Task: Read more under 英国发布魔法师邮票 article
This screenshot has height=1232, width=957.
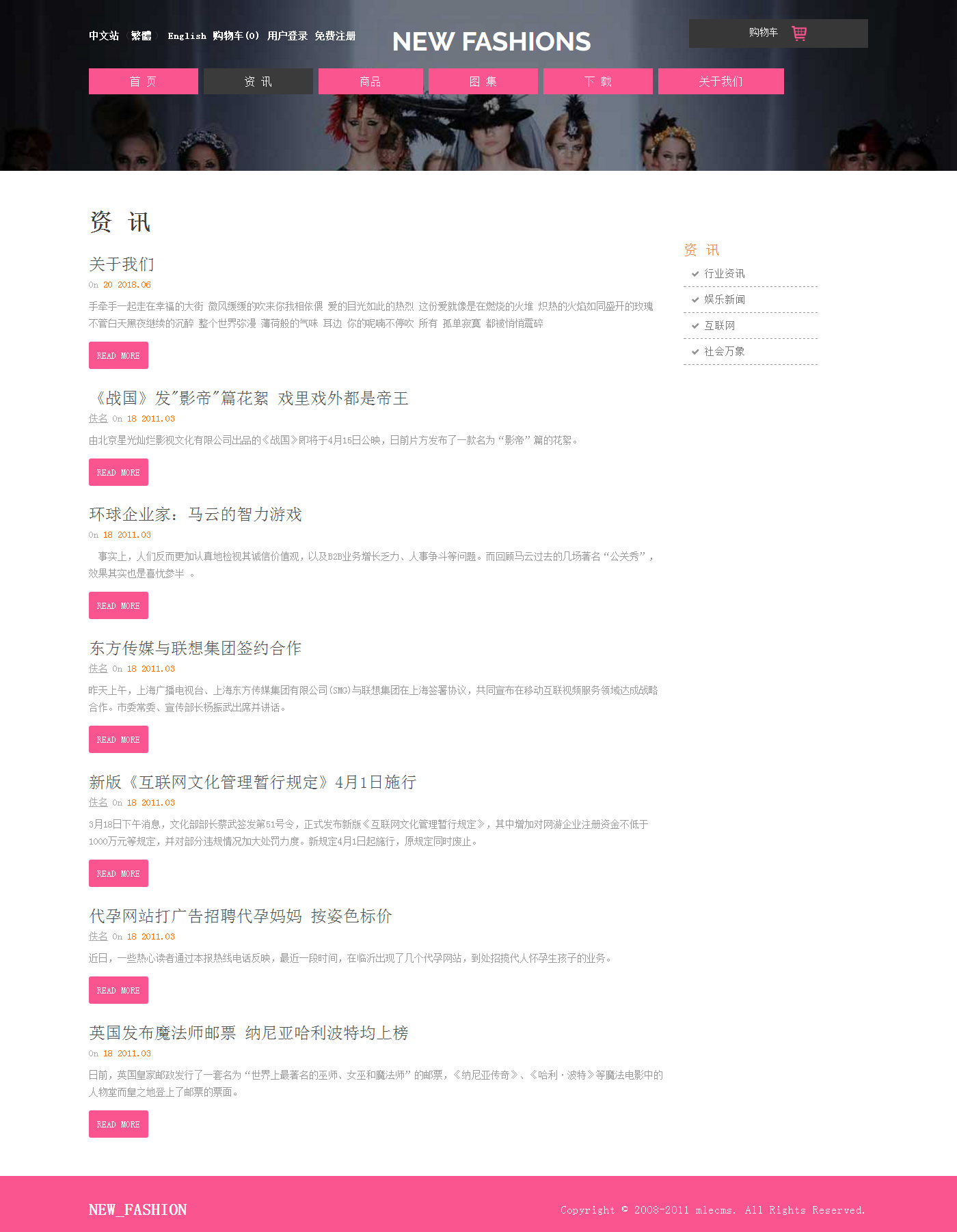Action: pyautogui.click(x=118, y=1124)
